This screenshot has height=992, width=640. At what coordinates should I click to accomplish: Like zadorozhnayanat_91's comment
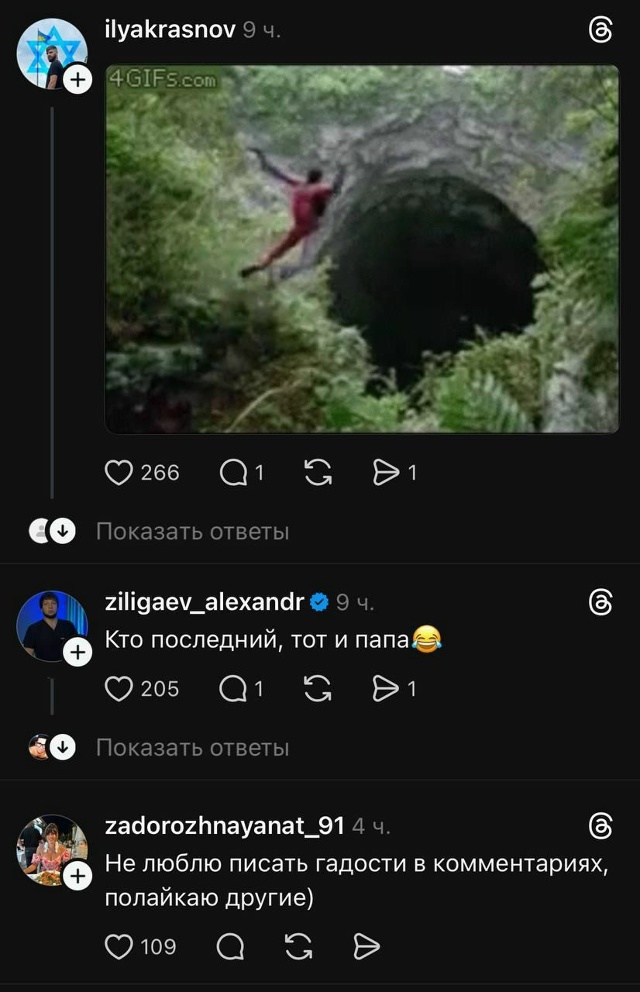pos(119,946)
